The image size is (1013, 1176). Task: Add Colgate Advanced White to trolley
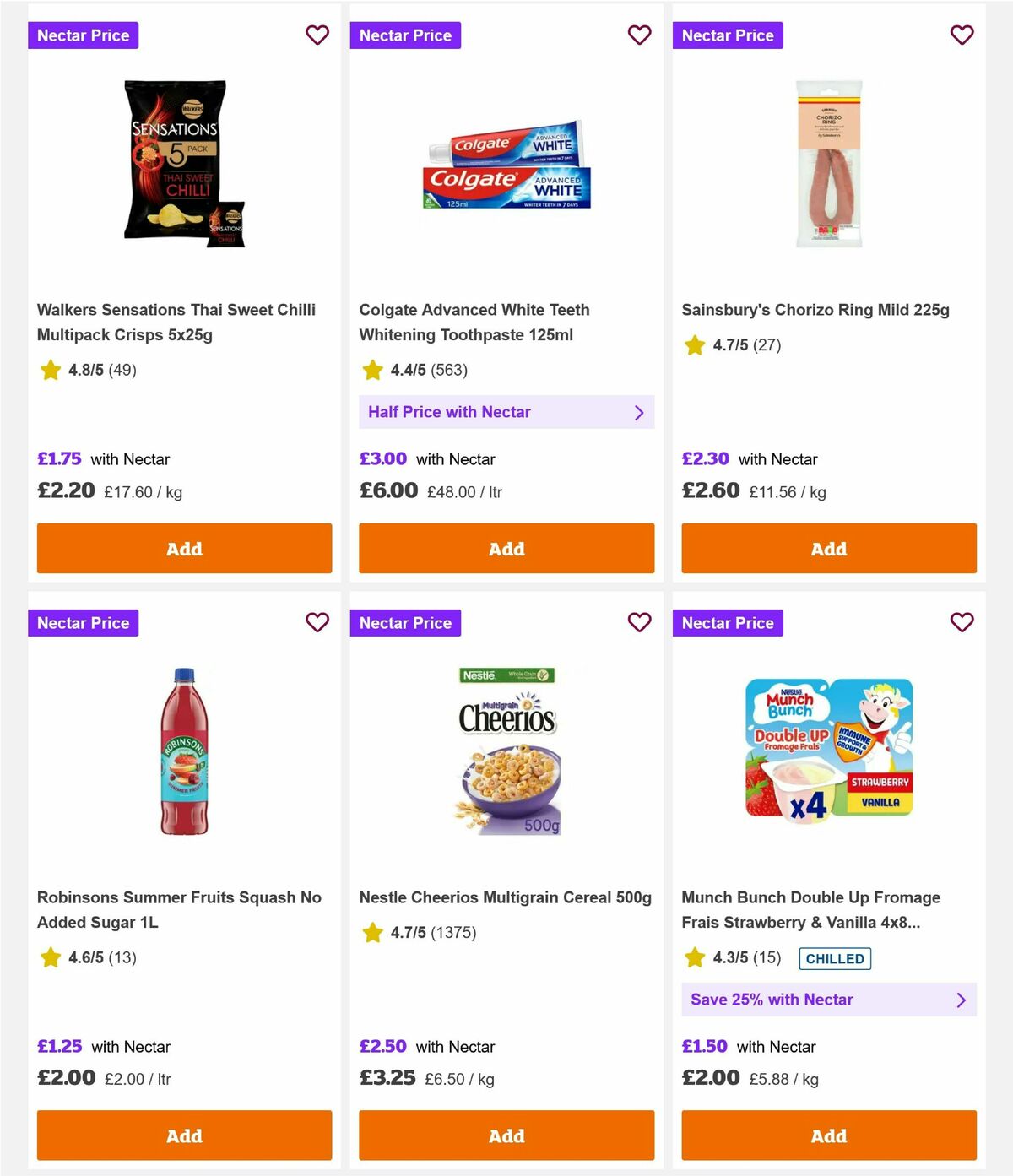[x=506, y=548]
